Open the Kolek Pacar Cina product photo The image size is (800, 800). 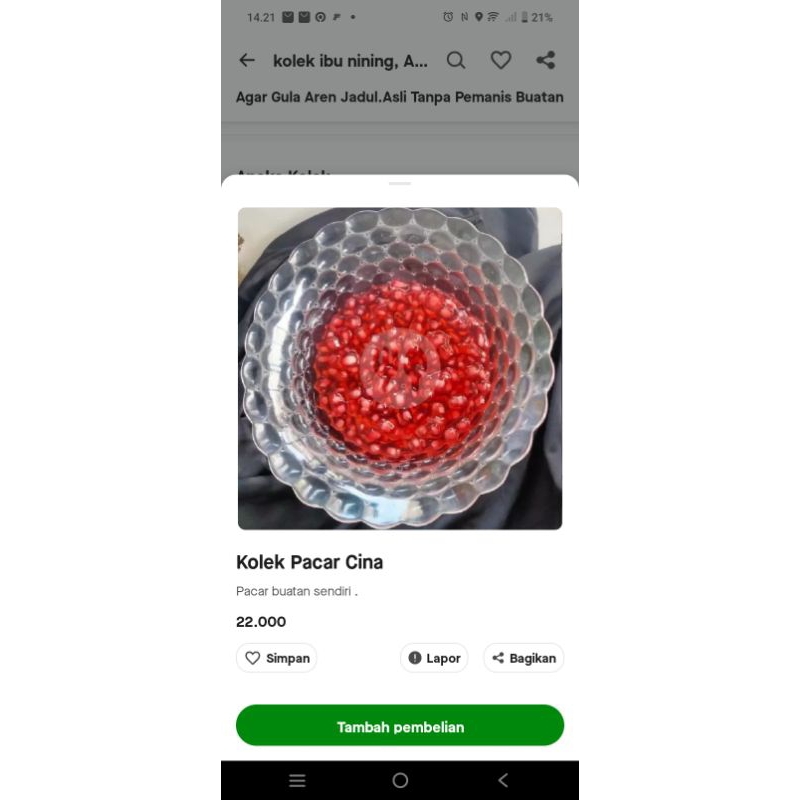pyautogui.click(x=400, y=368)
